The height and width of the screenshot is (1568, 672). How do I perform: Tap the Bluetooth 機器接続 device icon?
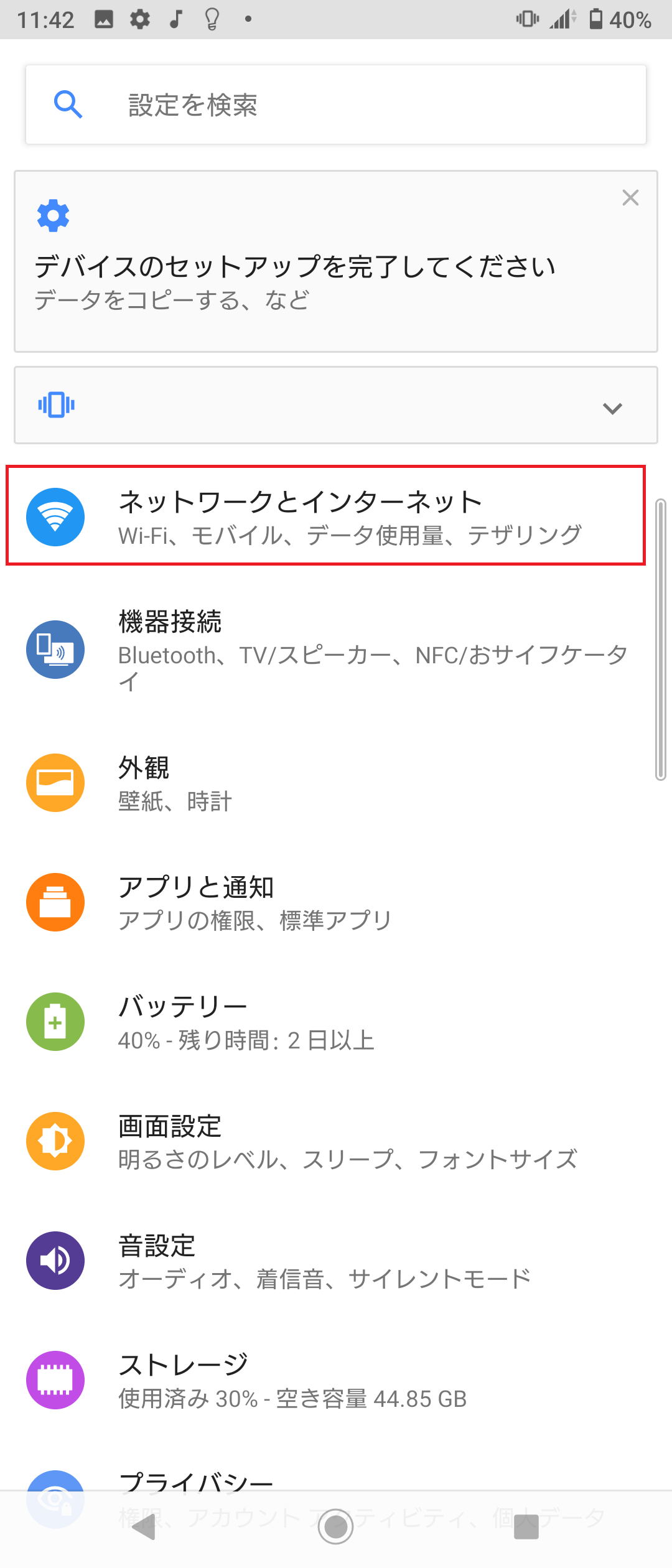pos(55,649)
